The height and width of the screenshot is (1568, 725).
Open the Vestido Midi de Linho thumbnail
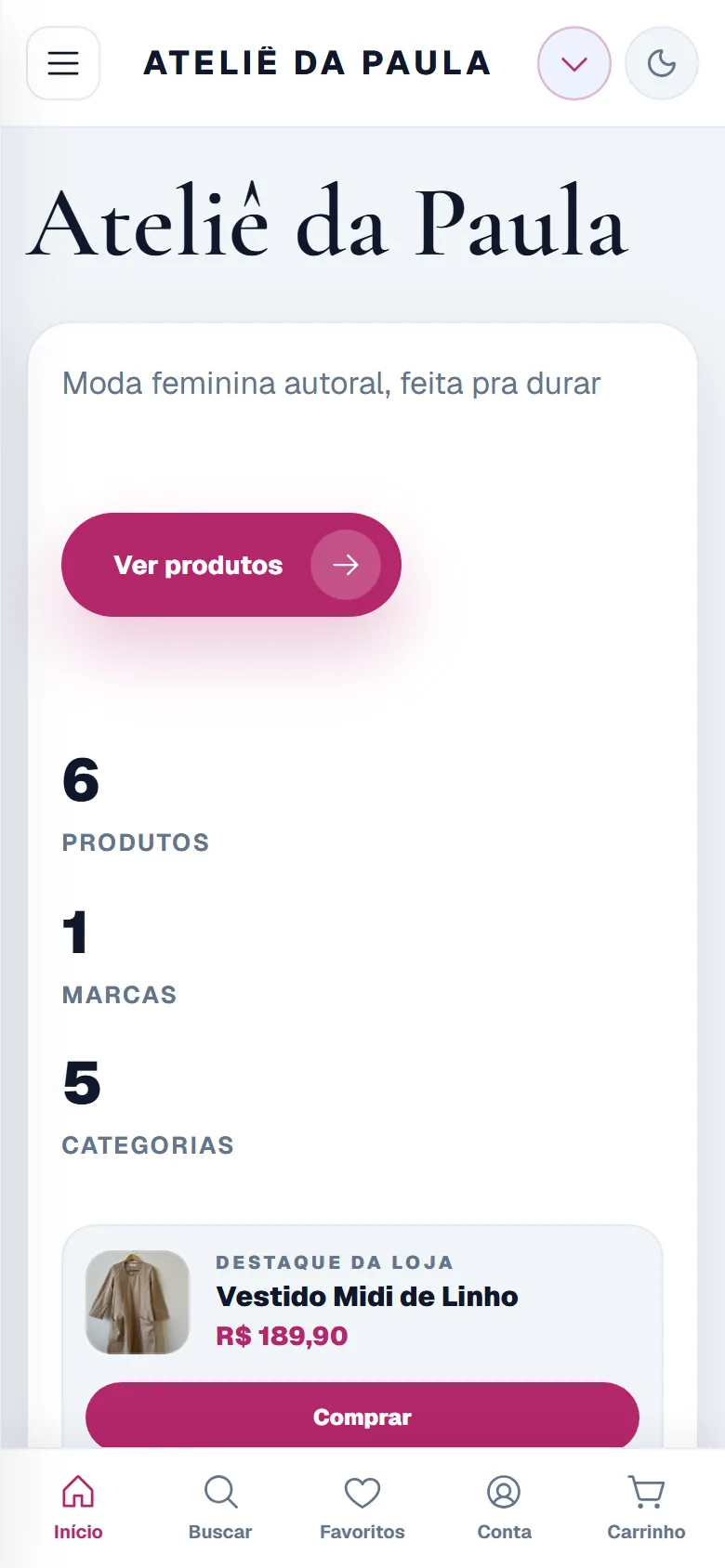(138, 1302)
